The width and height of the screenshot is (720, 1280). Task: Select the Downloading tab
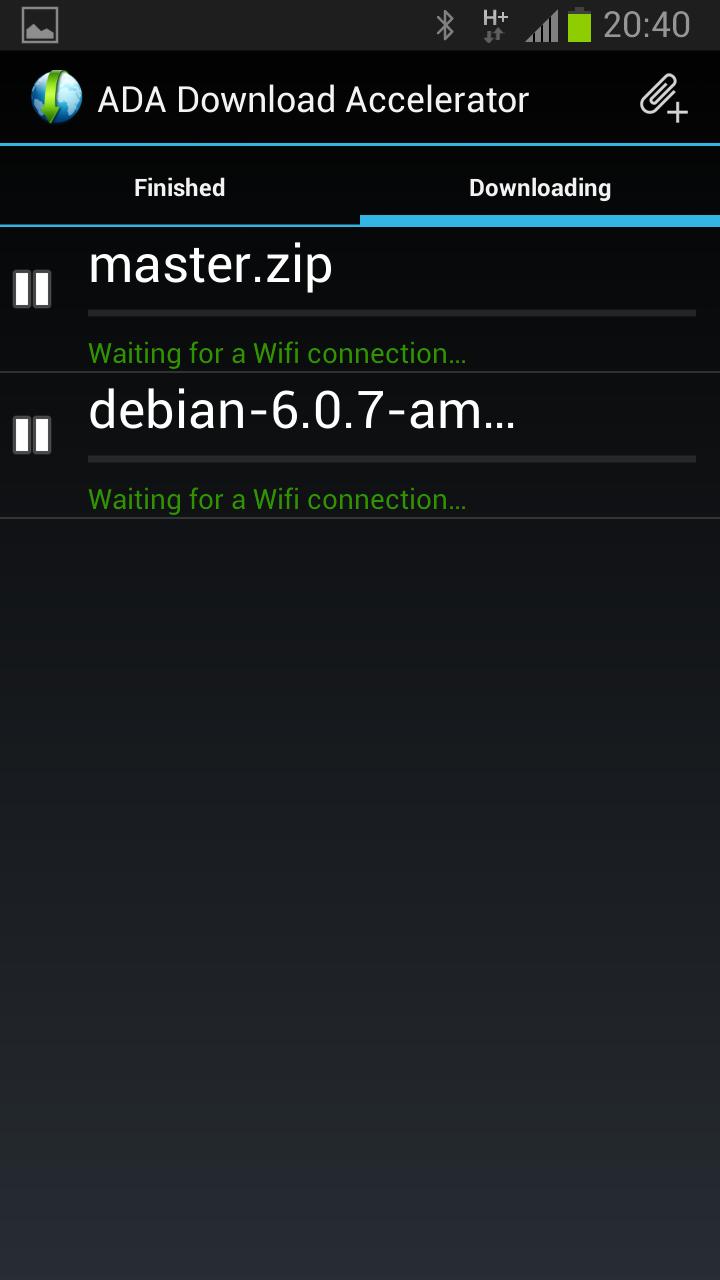coord(540,187)
